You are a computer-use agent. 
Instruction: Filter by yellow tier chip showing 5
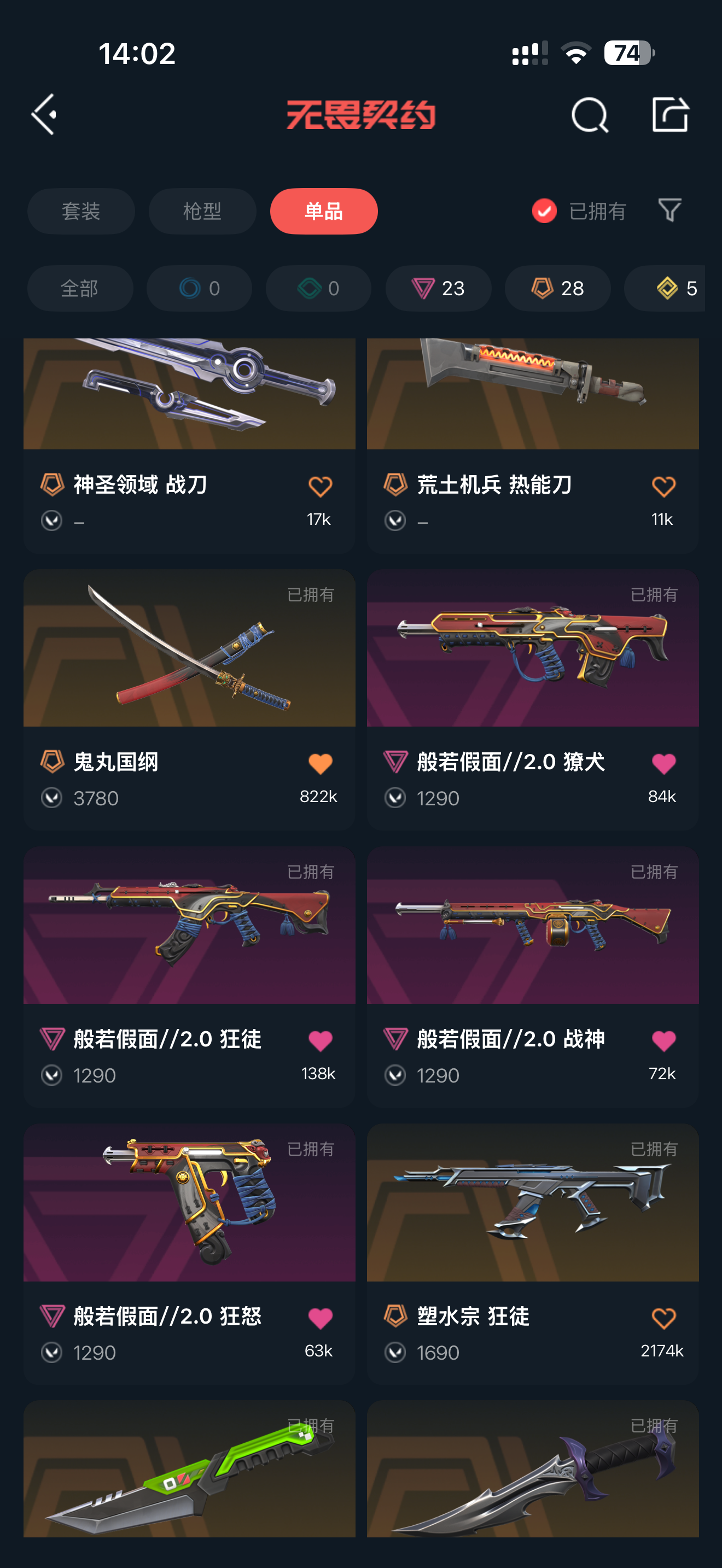669,288
